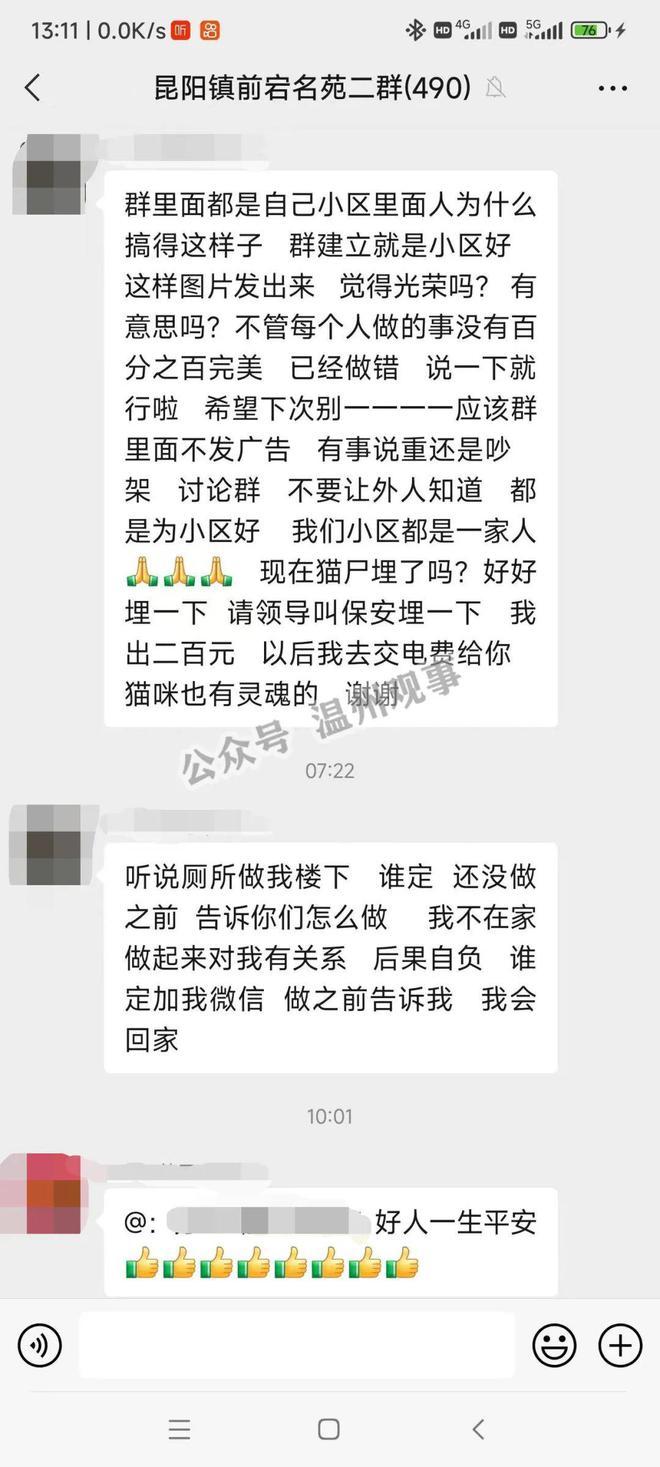
Task: Tap the system home button
Action: coord(329,1429)
